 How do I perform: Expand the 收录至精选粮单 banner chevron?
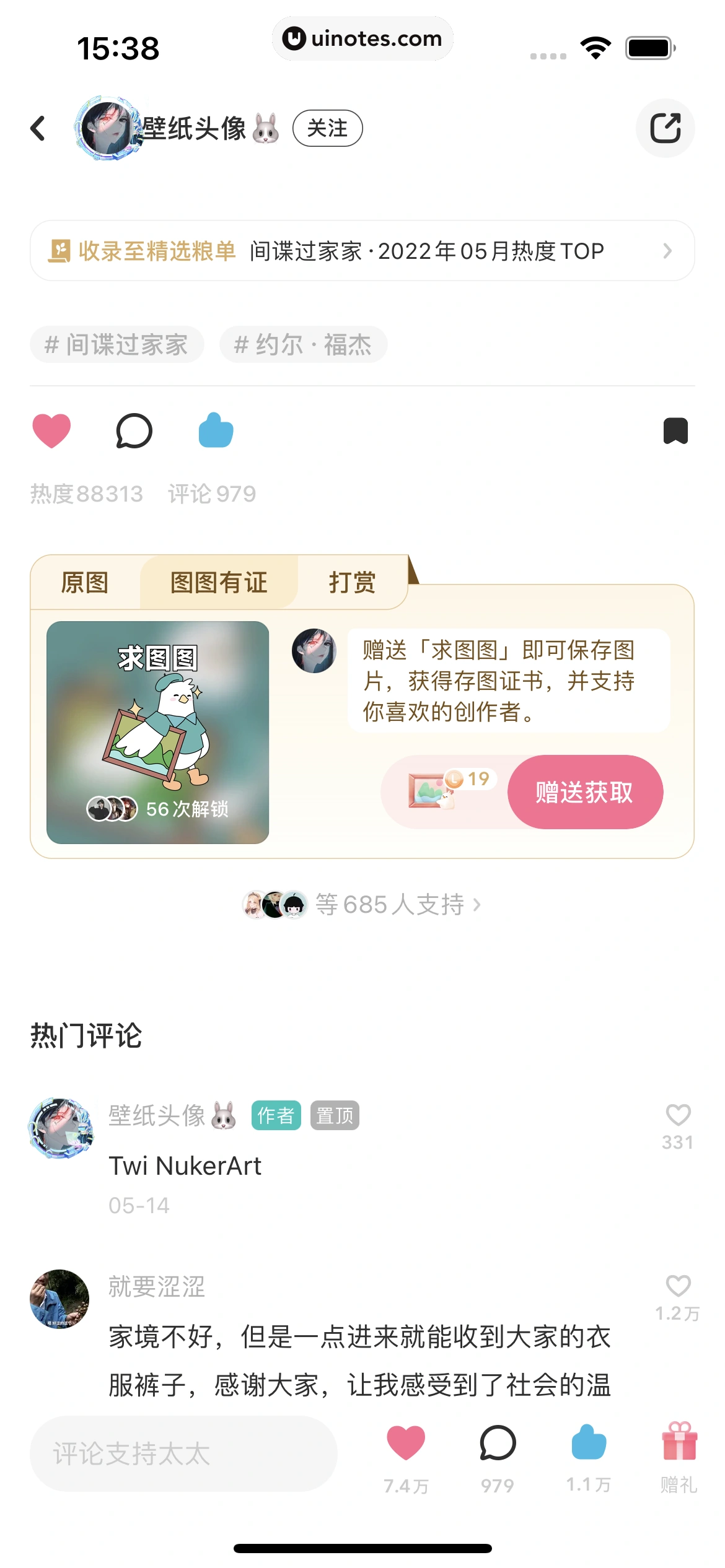[667, 251]
